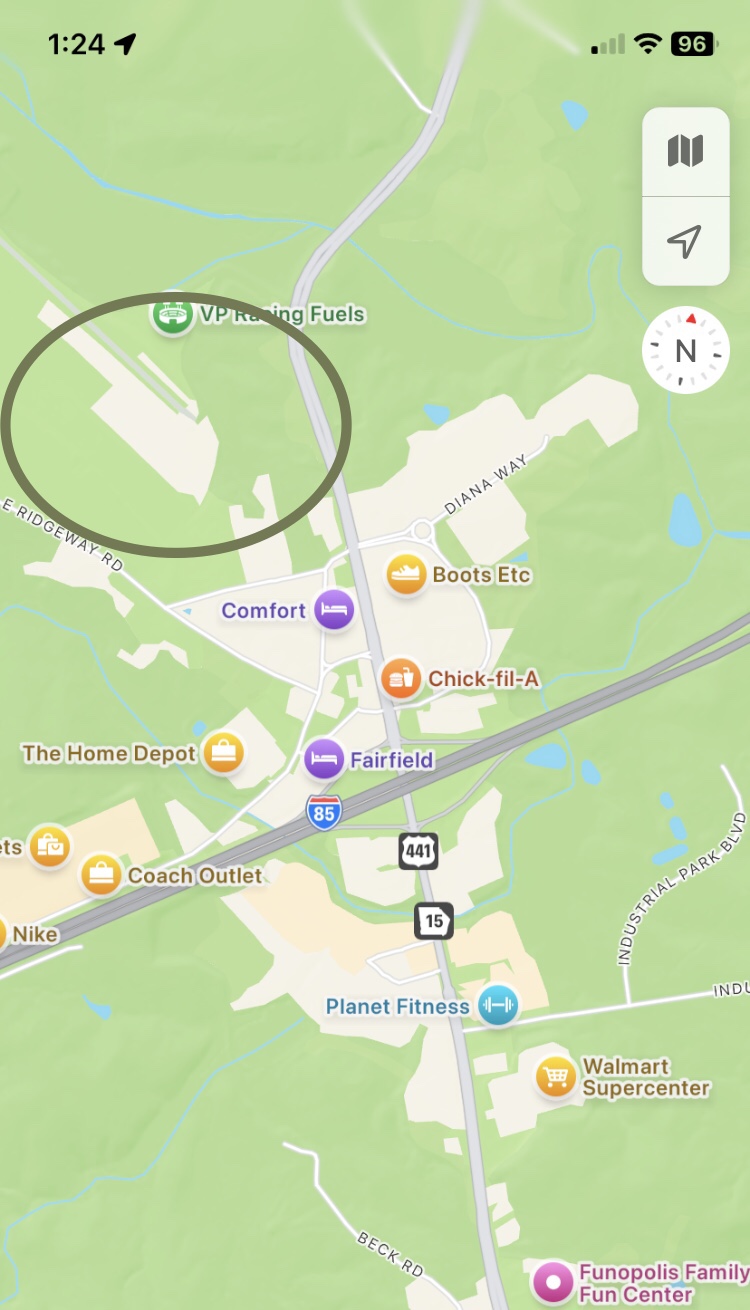Viewport: 750px width, 1310px height.
Task: Open Funopolis Family Fun Center pin
Action: click(552, 1282)
